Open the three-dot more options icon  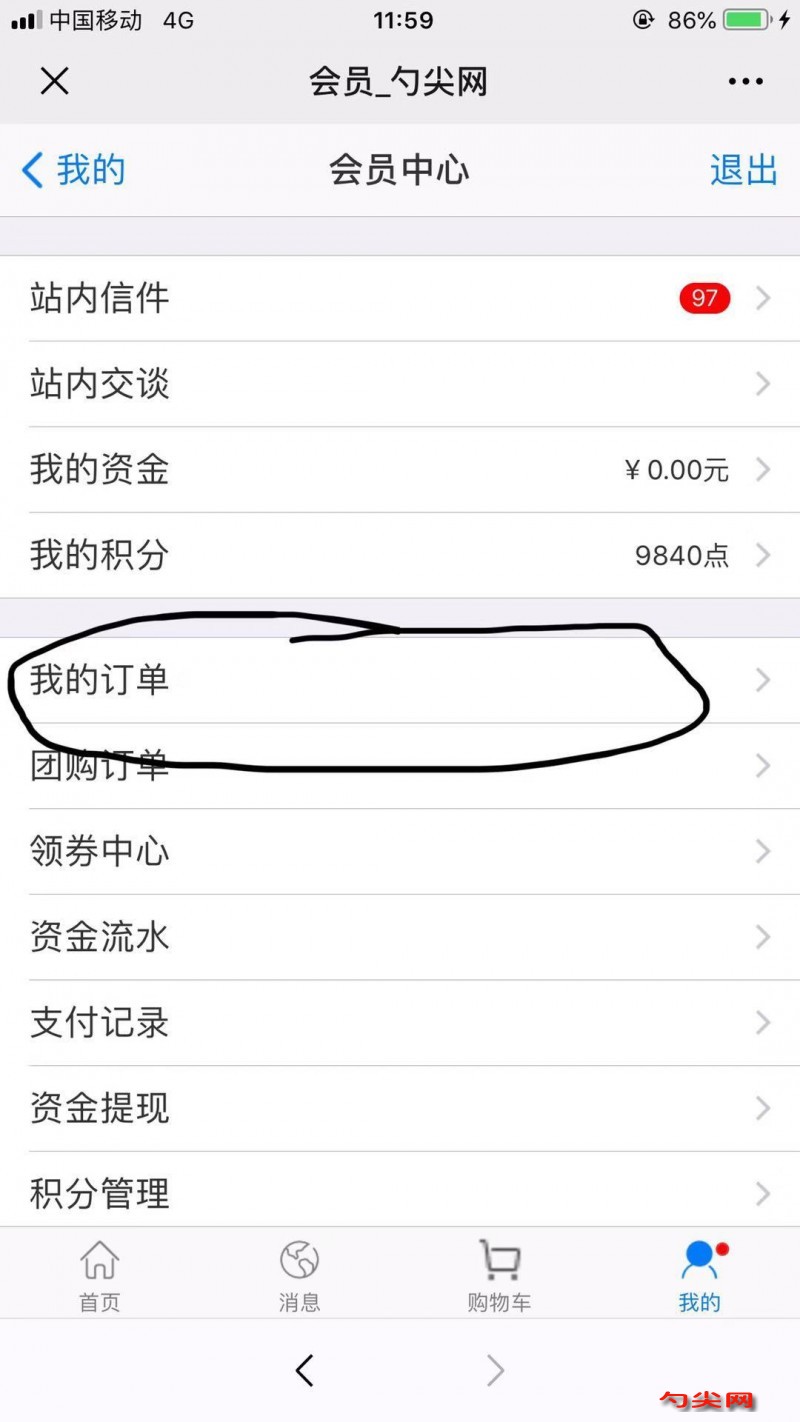745,81
